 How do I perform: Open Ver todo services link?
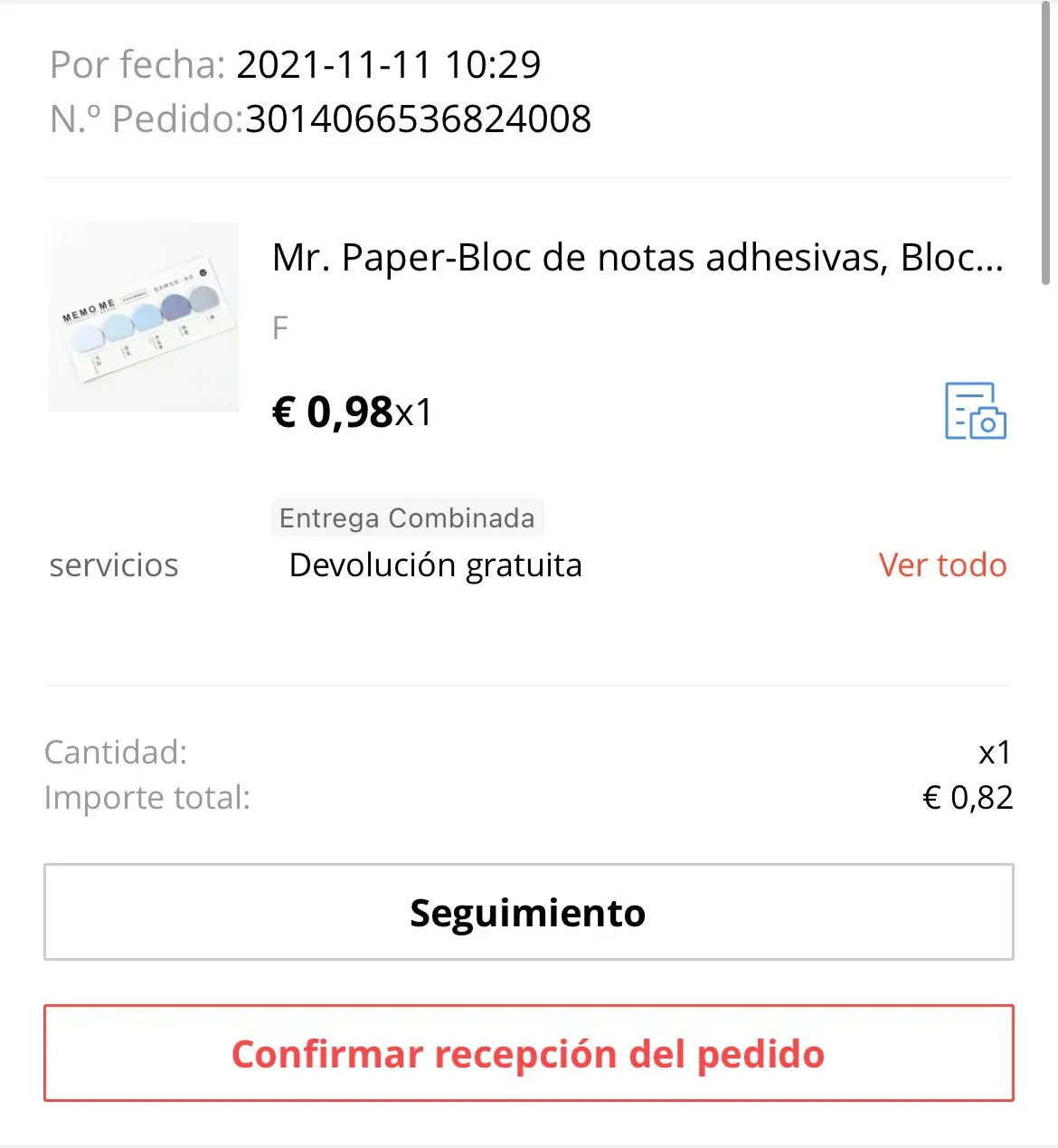click(x=942, y=565)
